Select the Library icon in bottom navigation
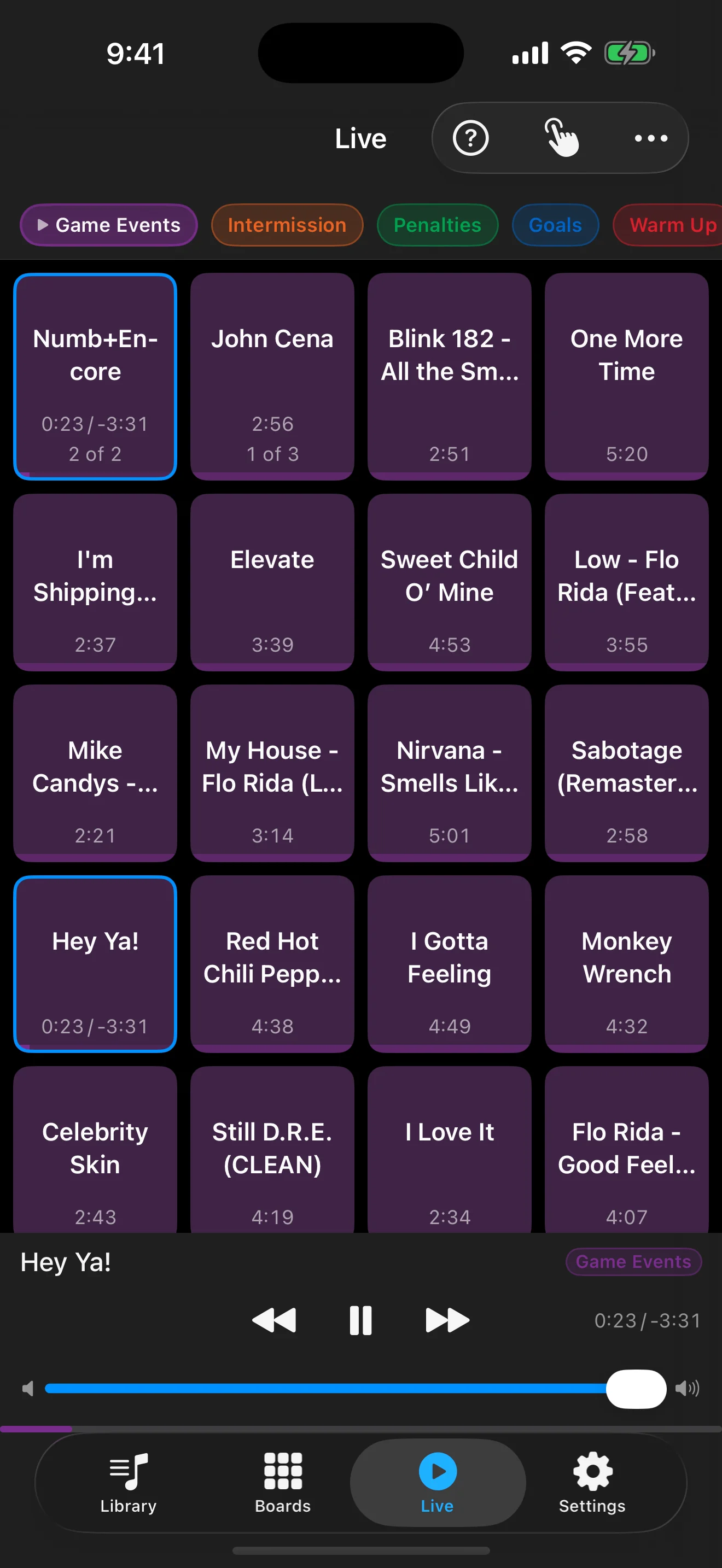The height and width of the screenshot is (1568, 722). [128, 1479]
